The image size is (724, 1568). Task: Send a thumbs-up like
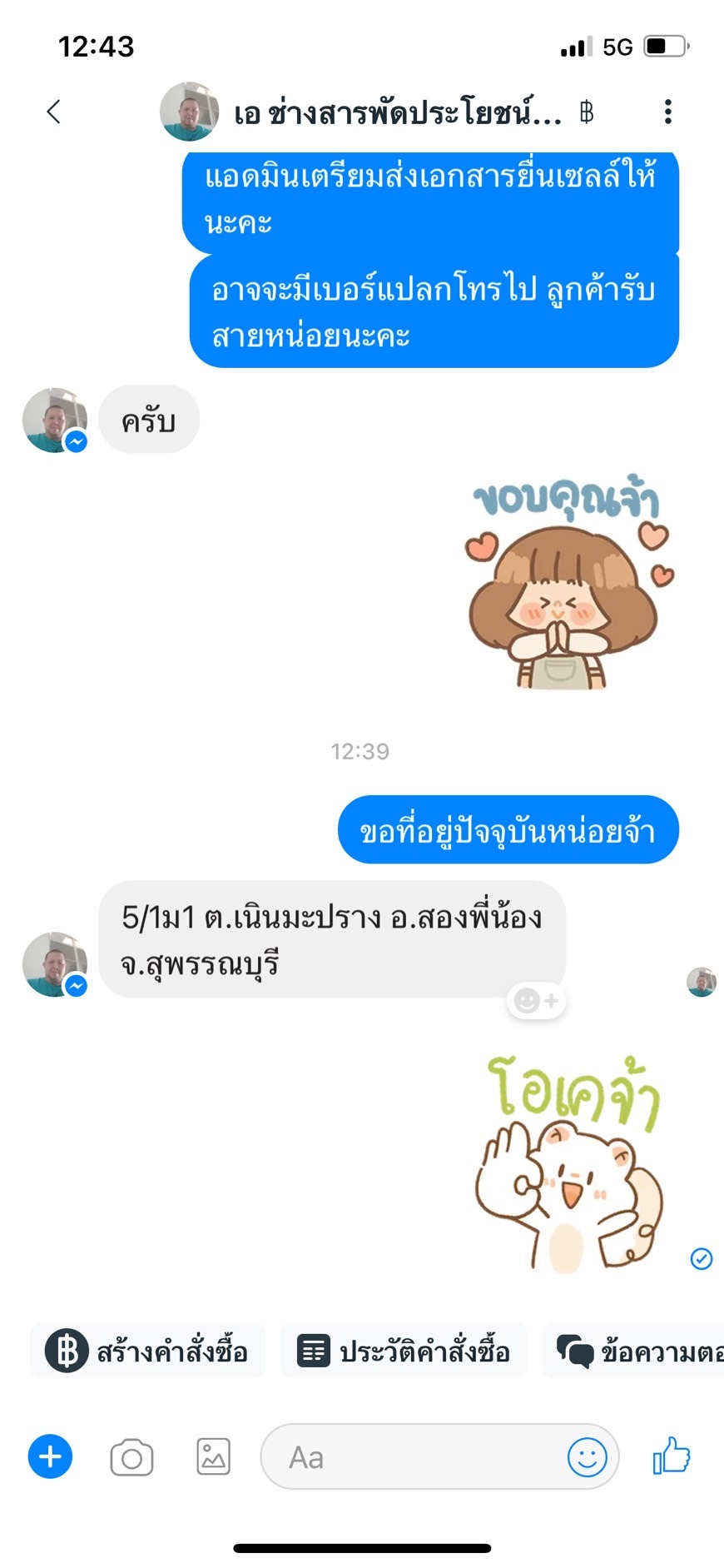pyautogui.click(x=672, y=1456)
